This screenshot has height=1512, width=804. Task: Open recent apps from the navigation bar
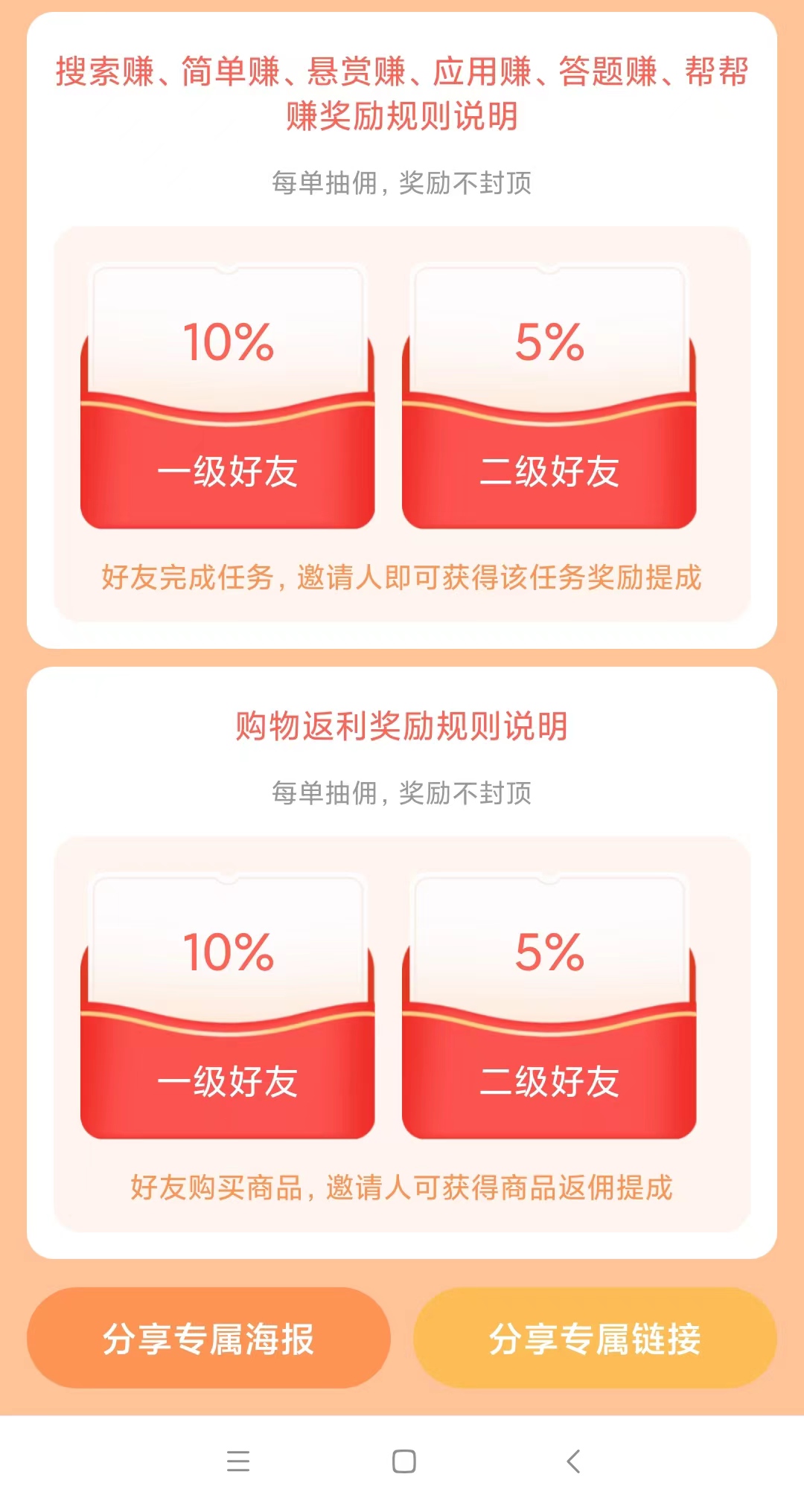238,1461
